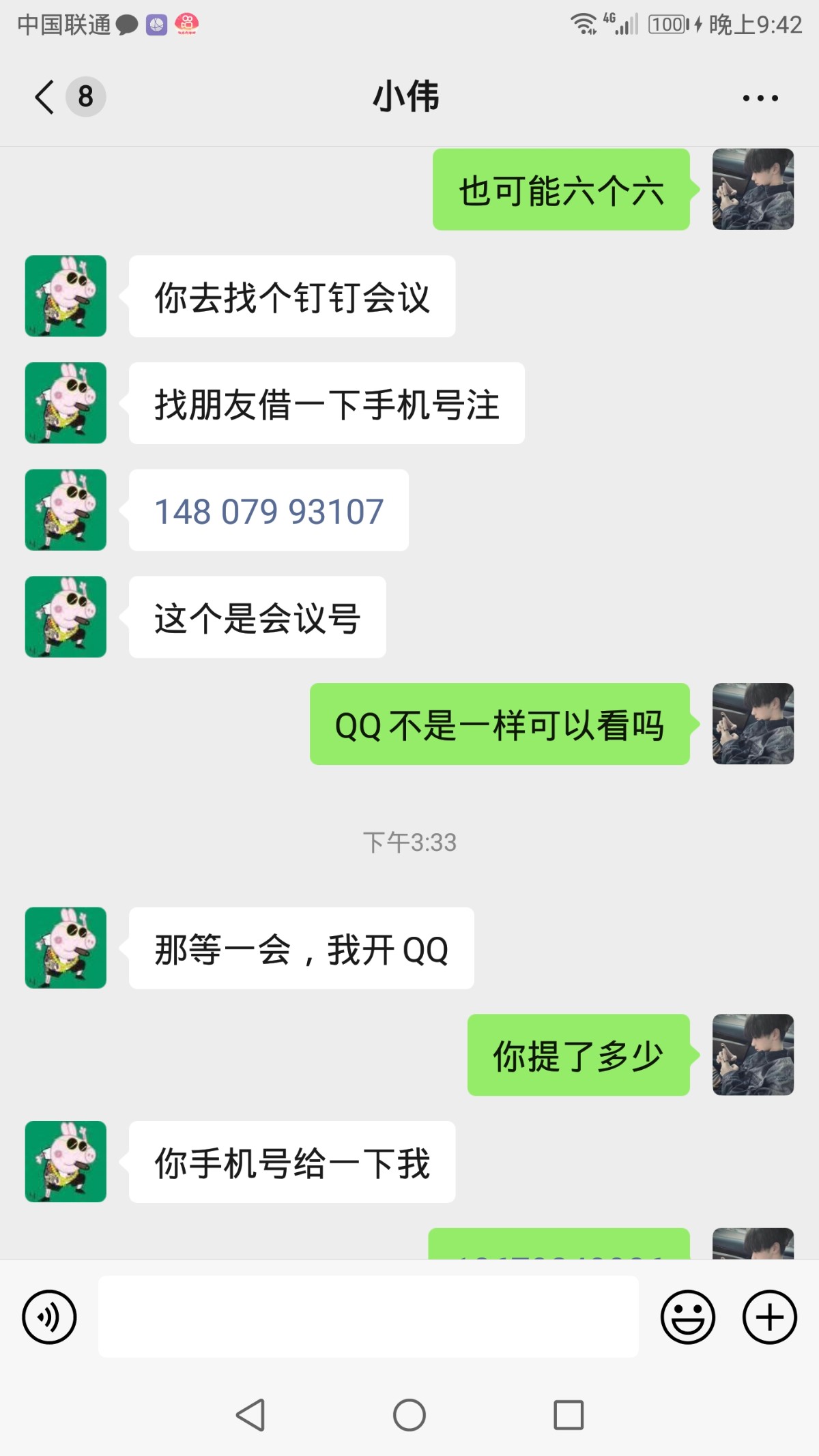Tap the system home button
The height and width of the screenshot is (1456, 819).
point(409,1415)
